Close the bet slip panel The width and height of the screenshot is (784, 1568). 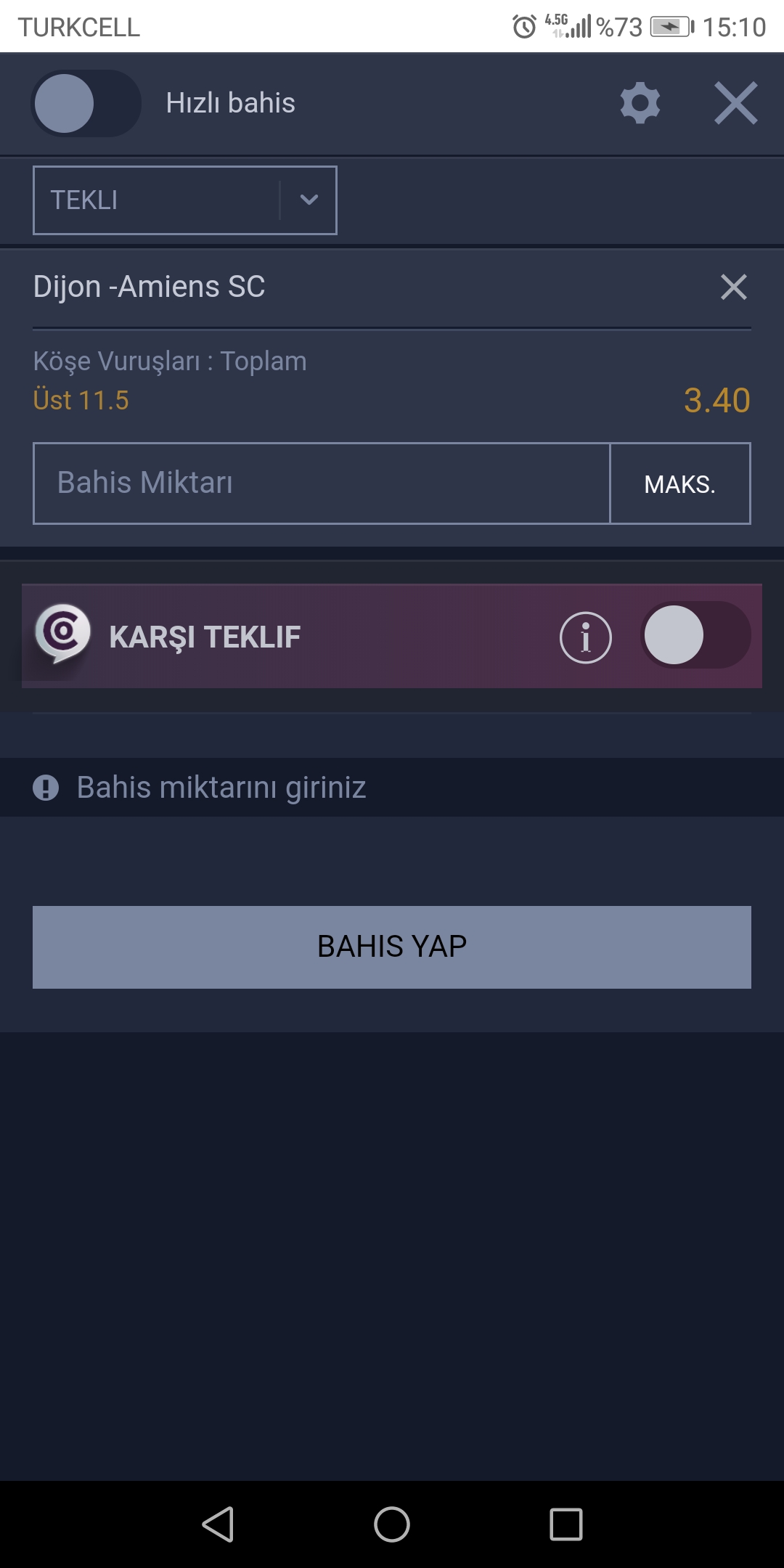click(x=735, y=103)
